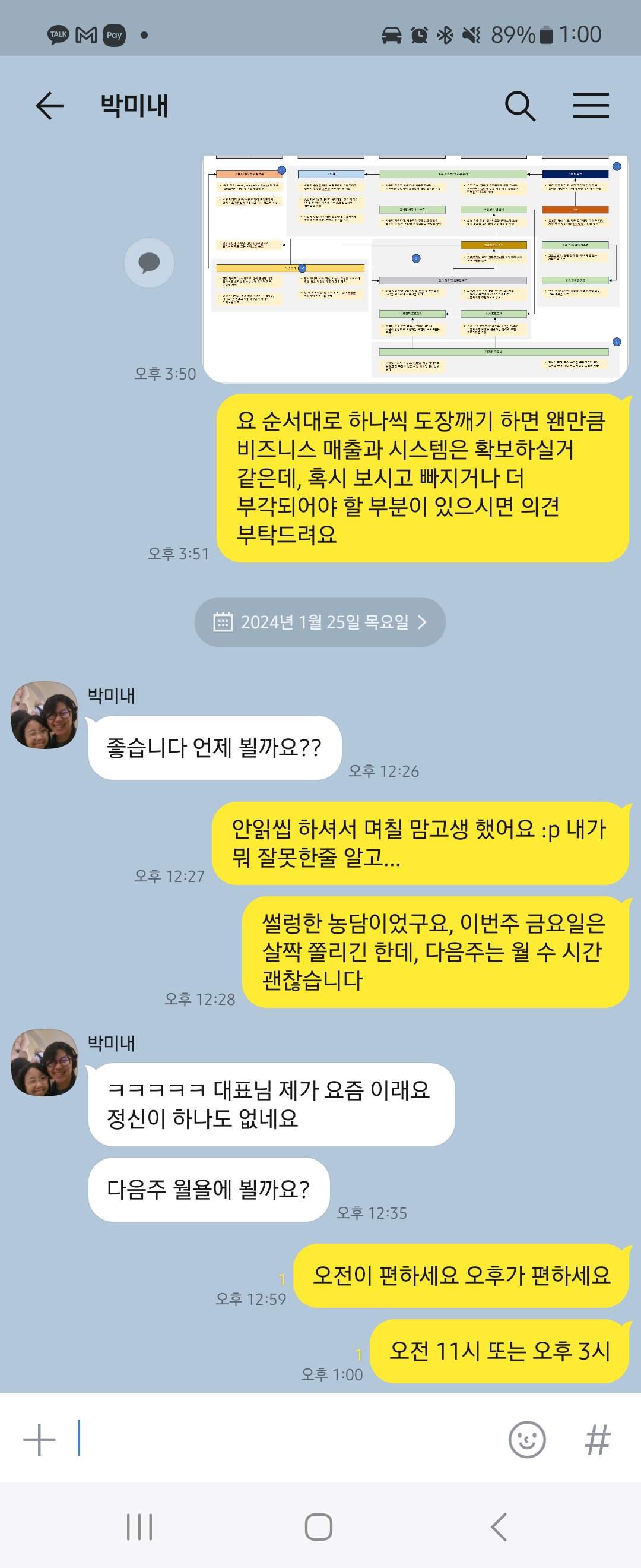Open the plus attachment menu
641x1568 pixels.
click(39, 1440)
